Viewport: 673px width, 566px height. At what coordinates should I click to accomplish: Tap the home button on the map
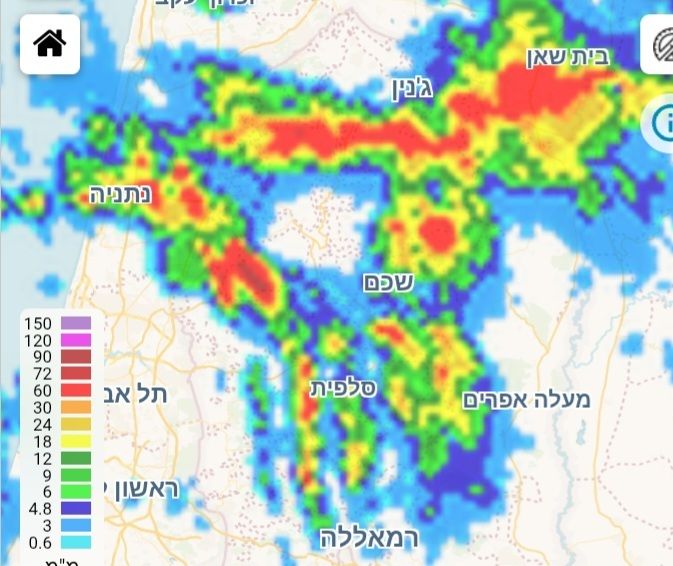click(49, 44)
